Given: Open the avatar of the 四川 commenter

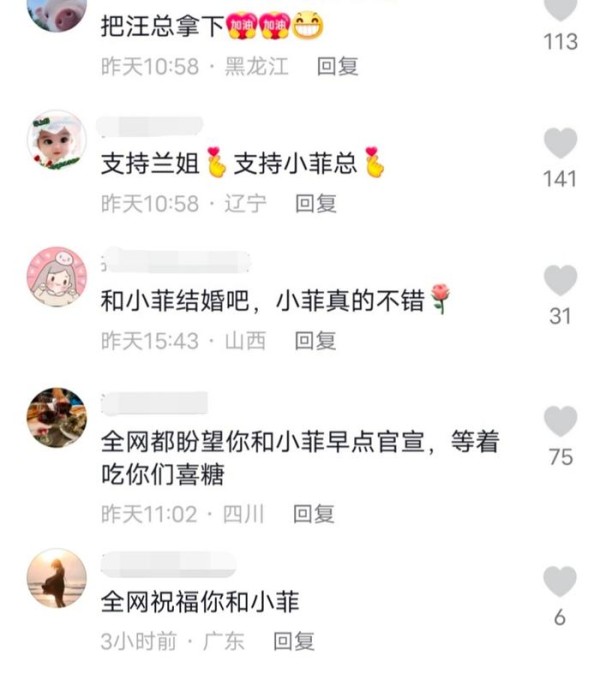Looking at the screenshot, I should pyautogui.click(x=56, y=417).
